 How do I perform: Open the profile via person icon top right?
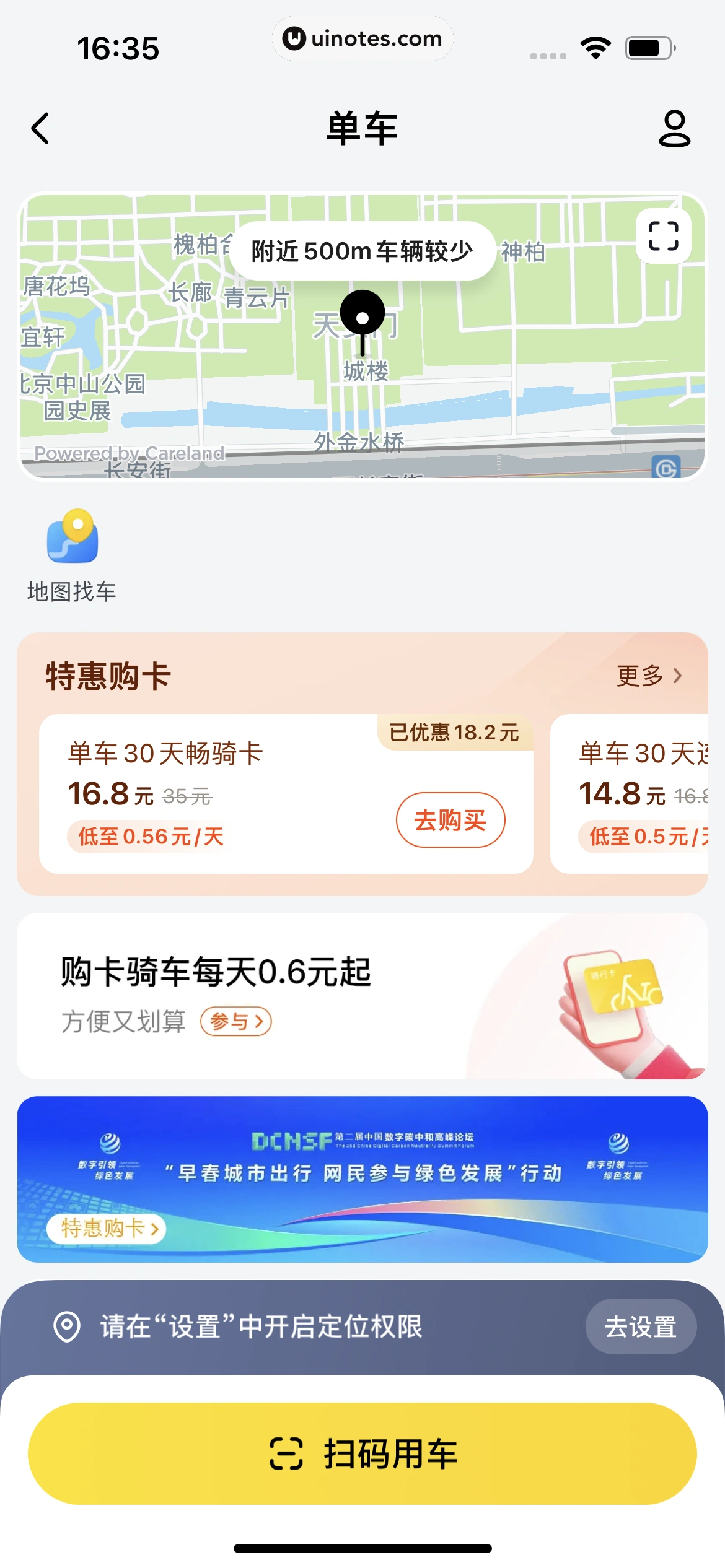click(x=675, y=129)
